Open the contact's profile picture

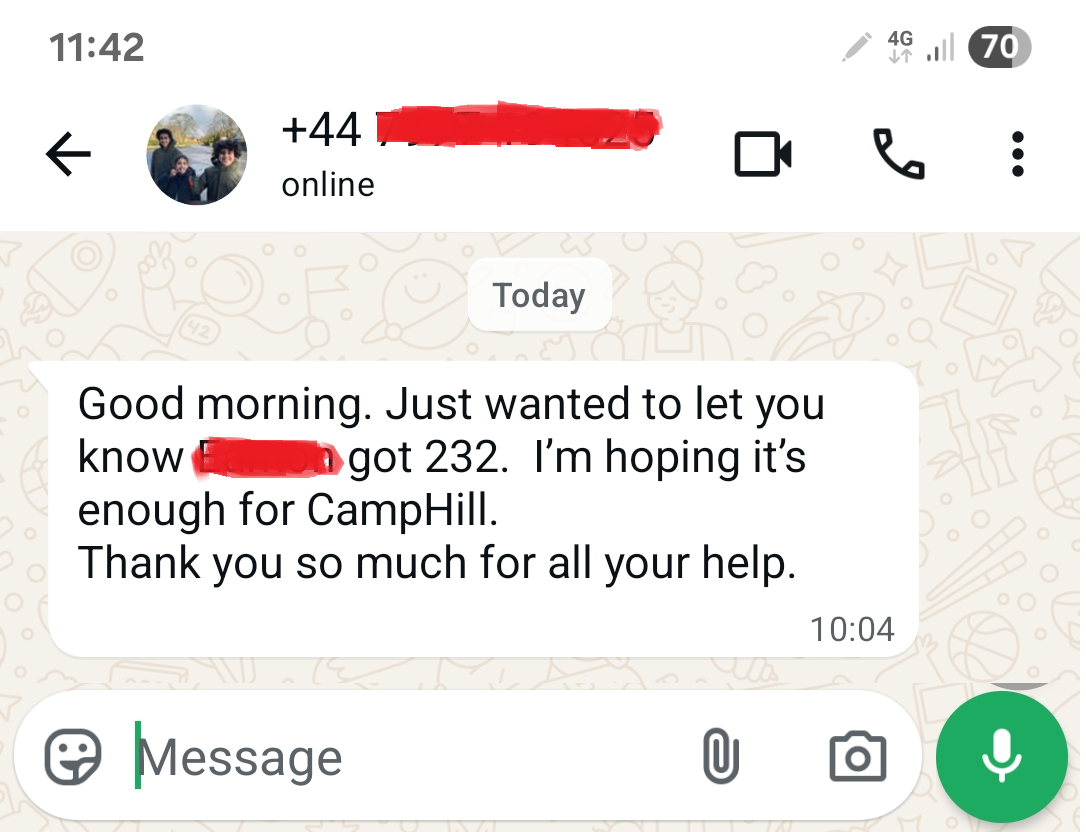click(x=196, y=155)
